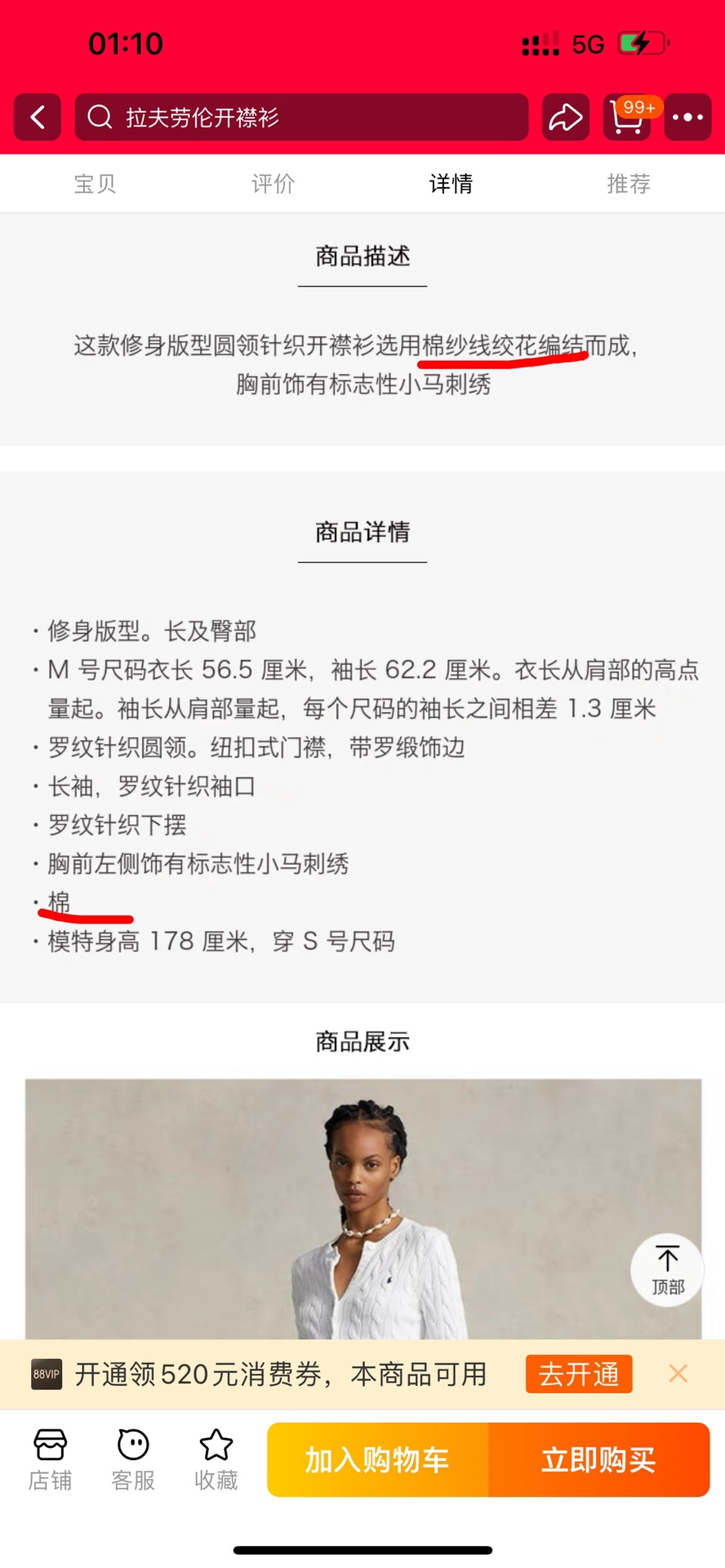Viewport: 725px width, 1568px height.
Task: Go back to the previous page
Action: 38,118
